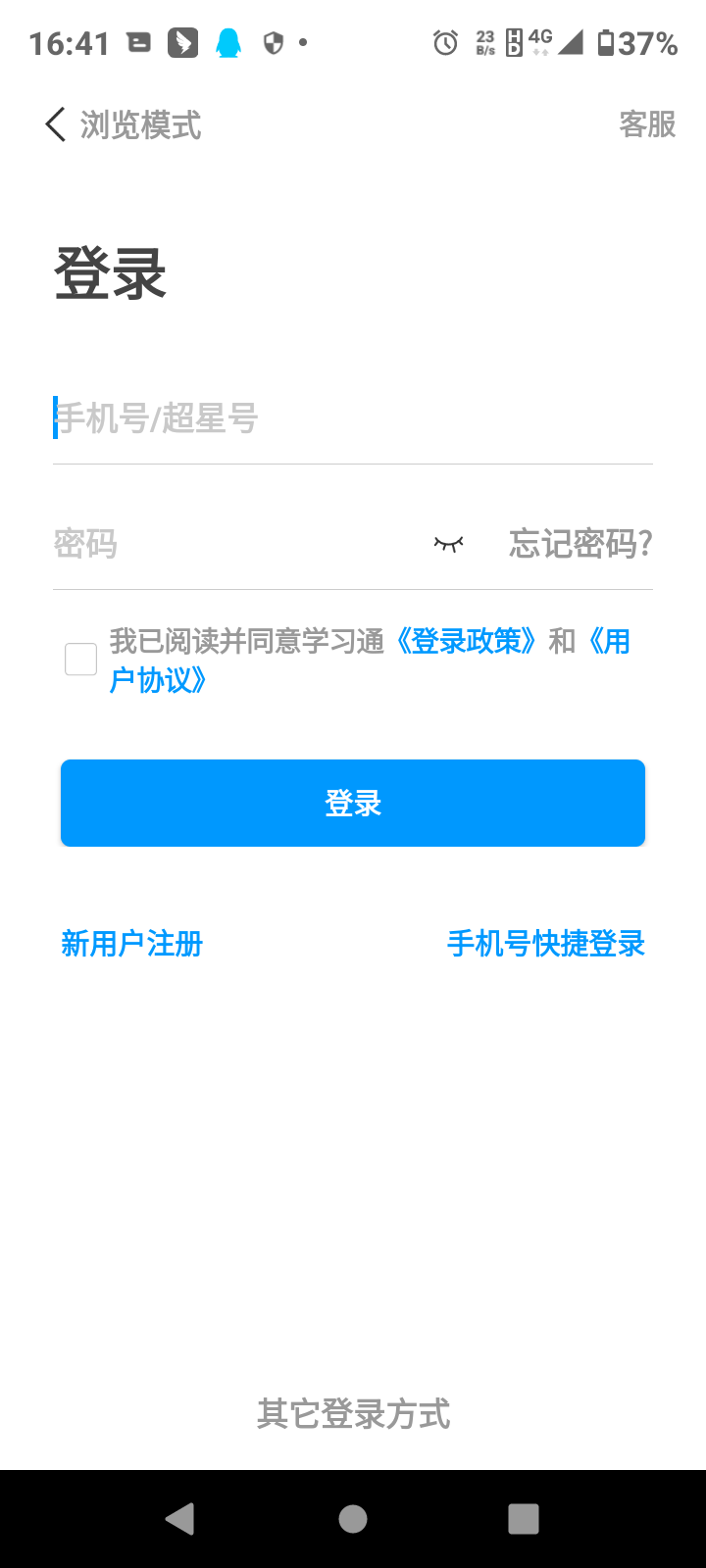Viewport: 706px width, 1568px height.
Task: Open 客服 customer service
Action: pos(647,124)
